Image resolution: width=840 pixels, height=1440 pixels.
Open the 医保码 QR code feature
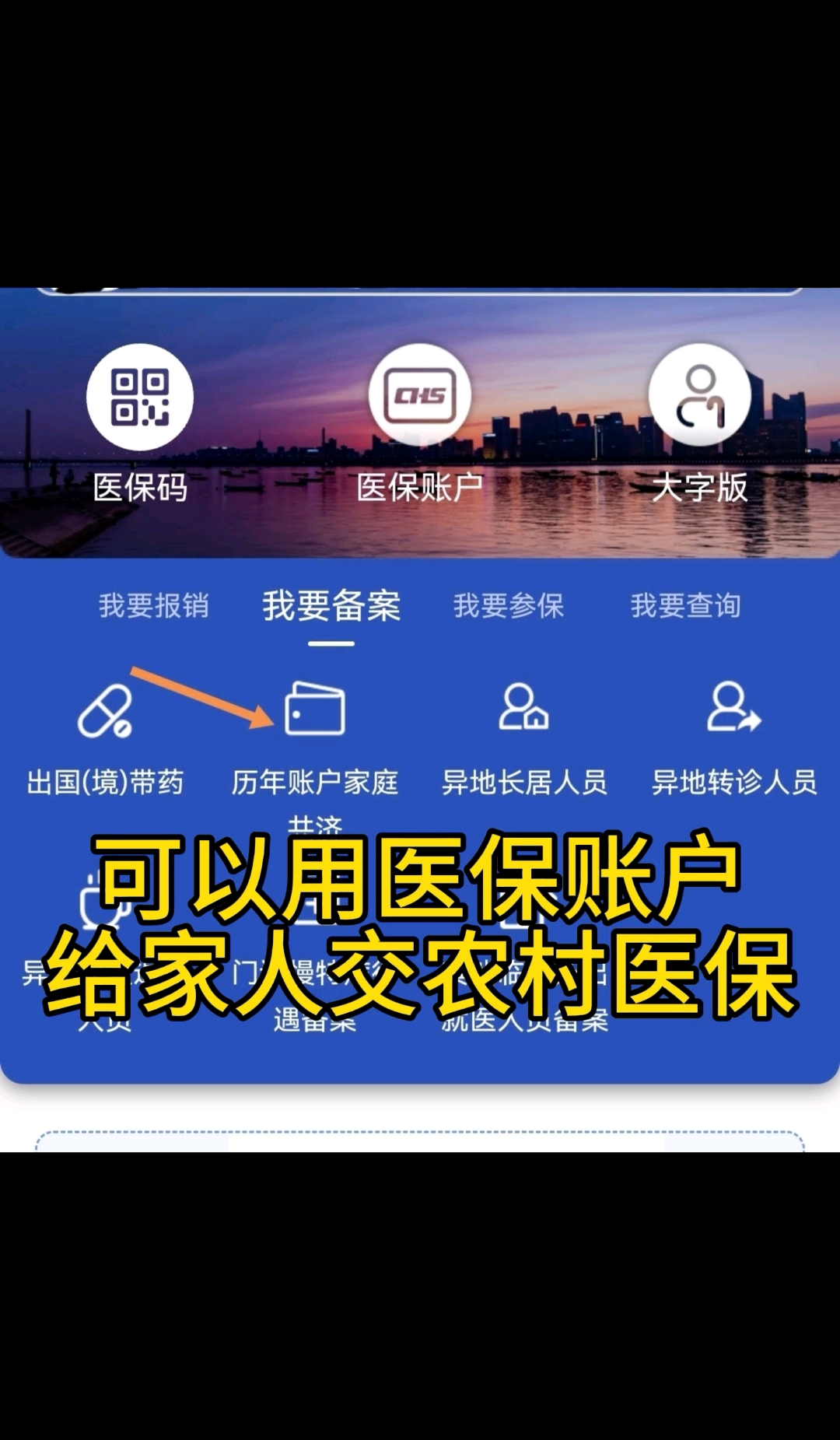[142, 395]
